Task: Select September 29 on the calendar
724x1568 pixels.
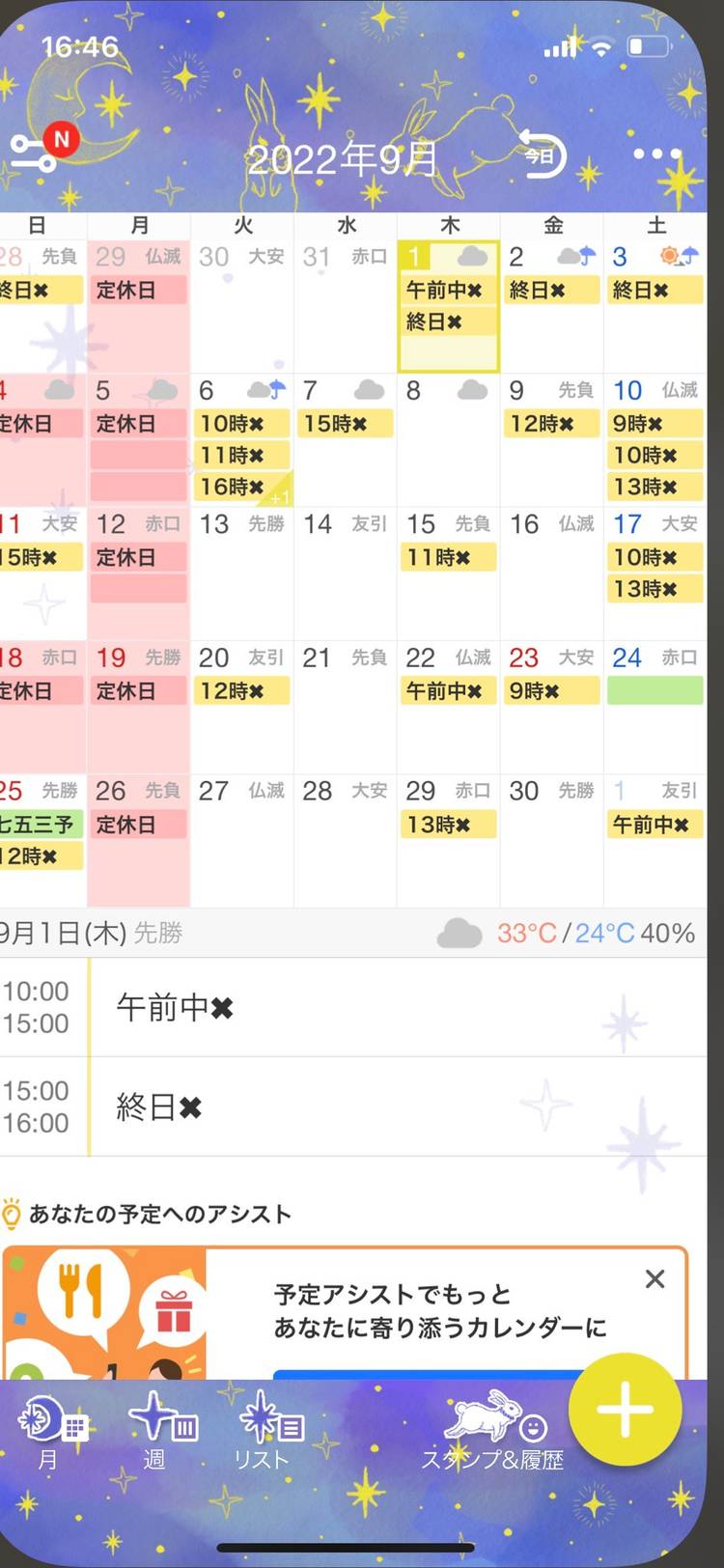Action: (x=448, y=839)
